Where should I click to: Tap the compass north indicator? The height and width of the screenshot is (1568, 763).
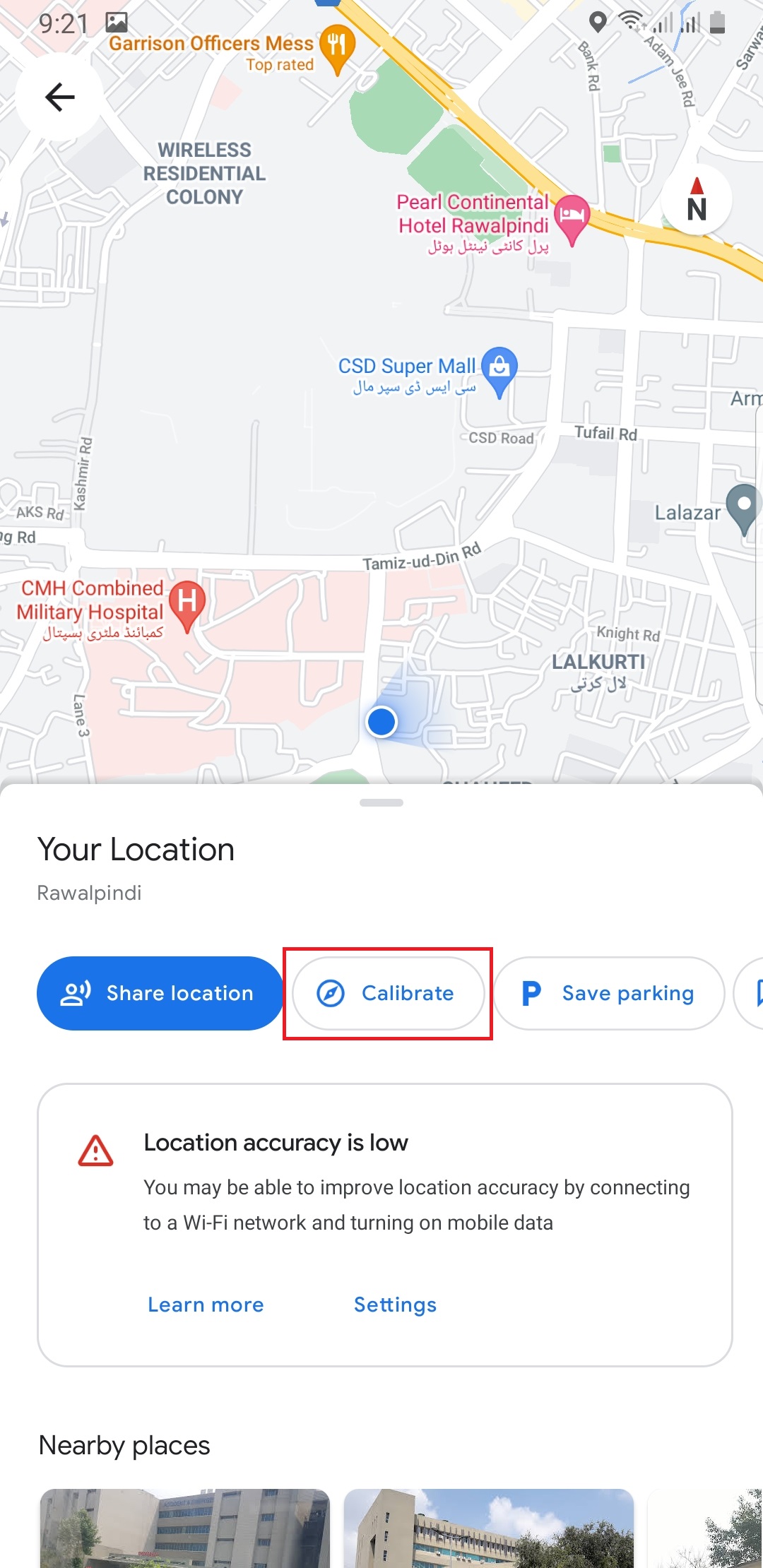pyautogui.click(x=697, y=200)
